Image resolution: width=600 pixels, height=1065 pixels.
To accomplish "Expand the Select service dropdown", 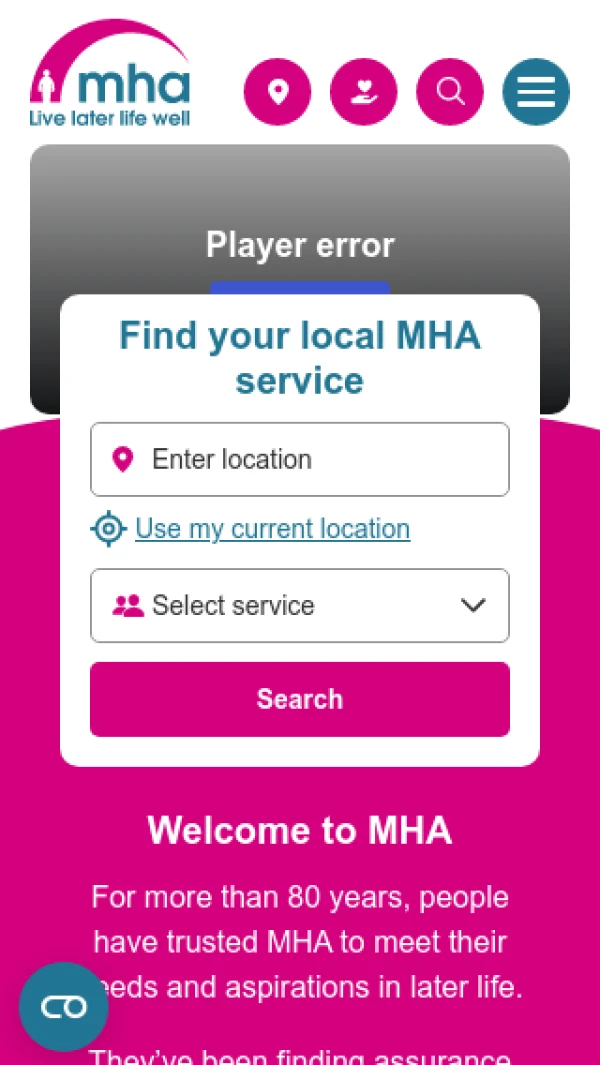I will [300, 605].
